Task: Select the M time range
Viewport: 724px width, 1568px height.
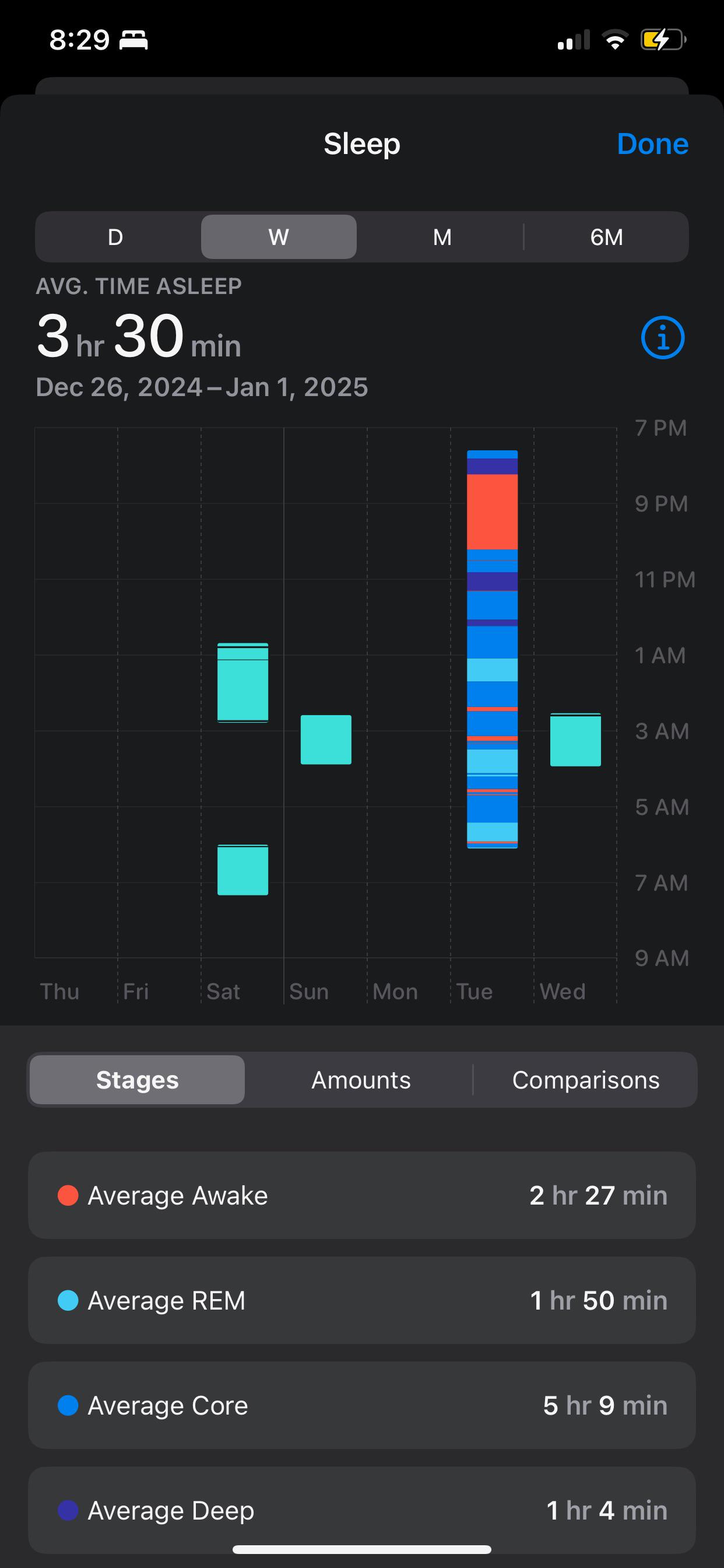Action: tap(441, 237)
